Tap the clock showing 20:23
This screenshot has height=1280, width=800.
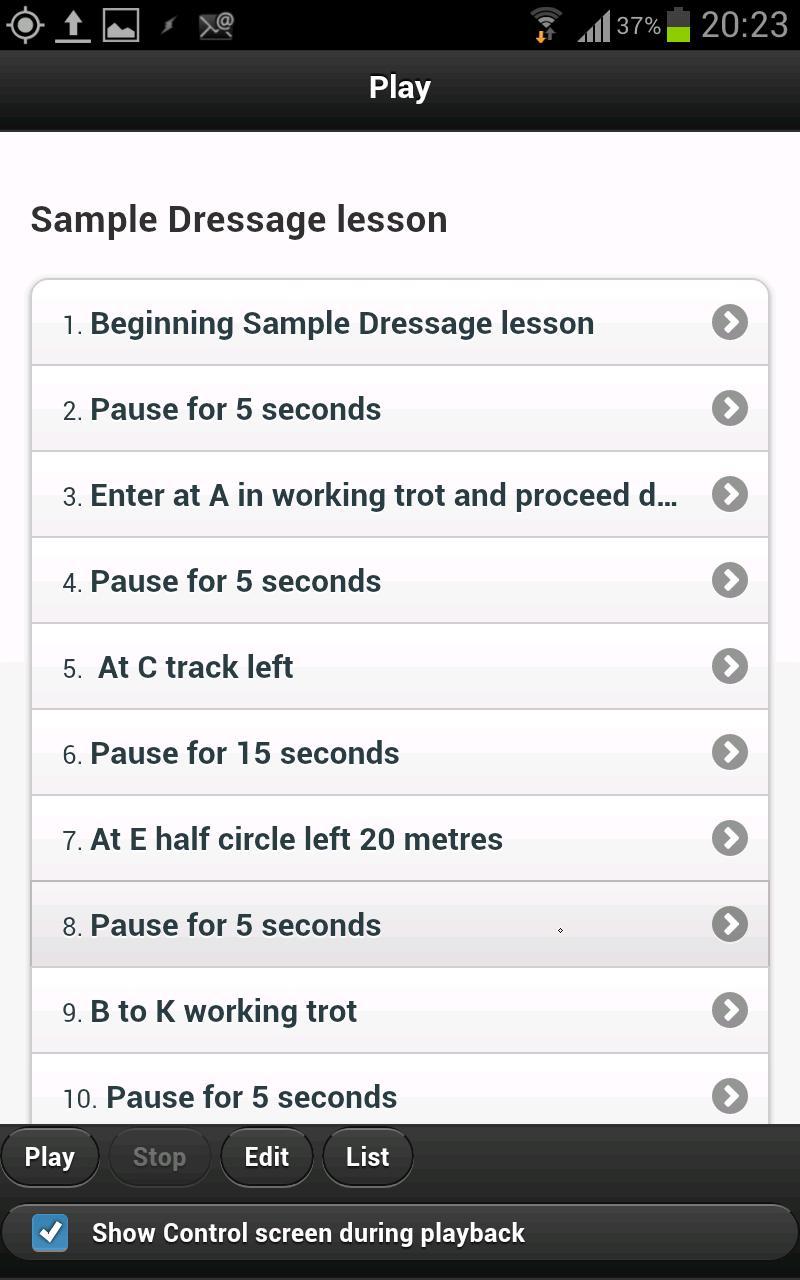pos(744,24)
